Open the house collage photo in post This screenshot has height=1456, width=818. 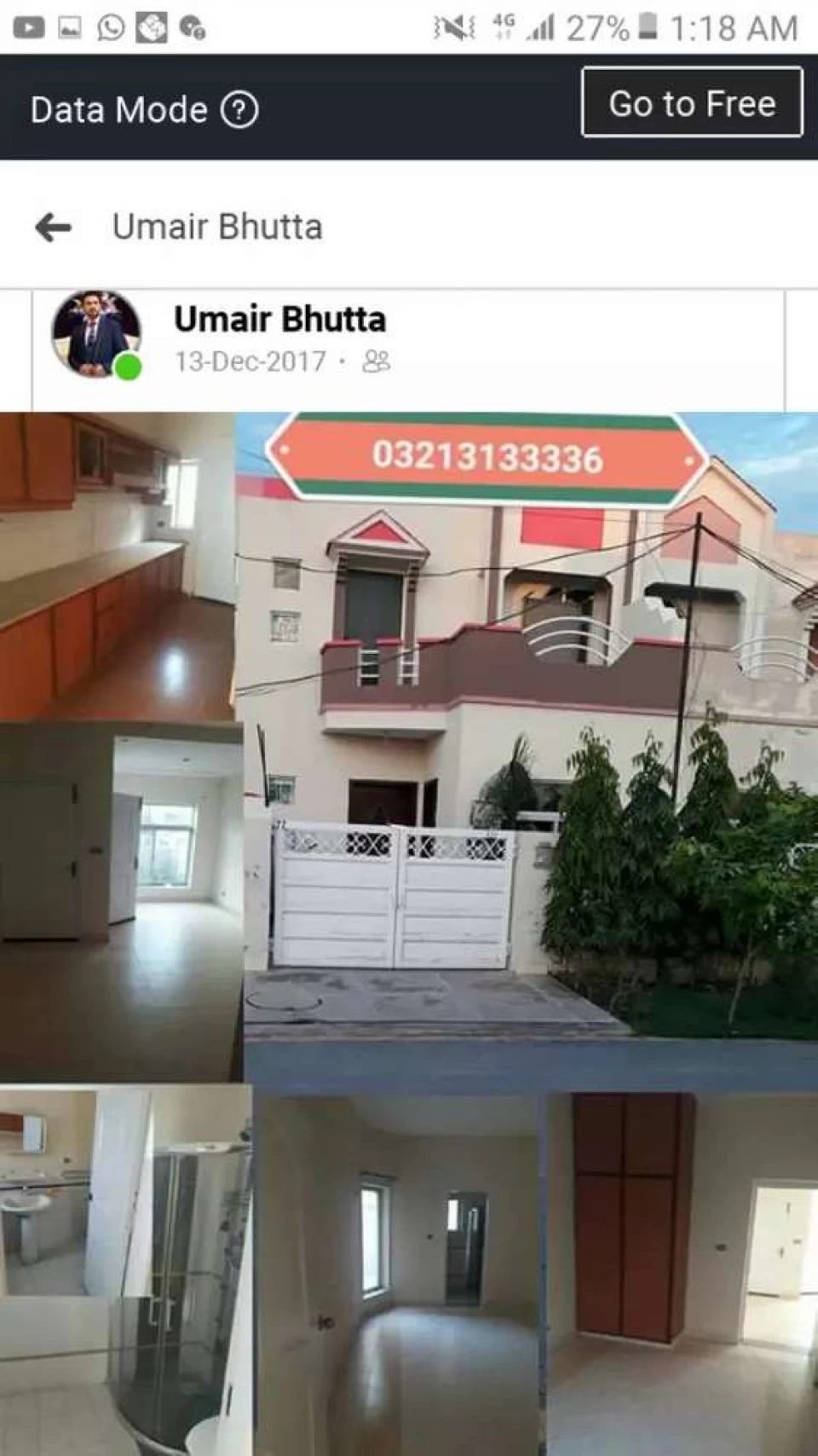tap(409, 933)
